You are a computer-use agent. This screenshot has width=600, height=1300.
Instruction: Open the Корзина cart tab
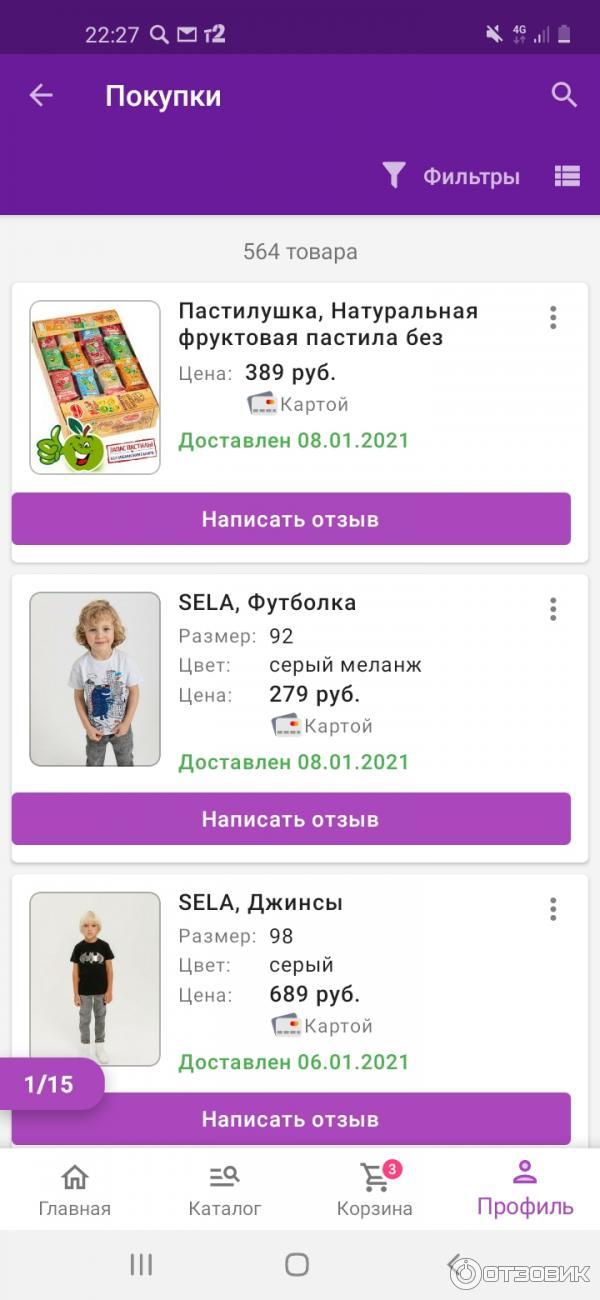tap(375, 1189)
